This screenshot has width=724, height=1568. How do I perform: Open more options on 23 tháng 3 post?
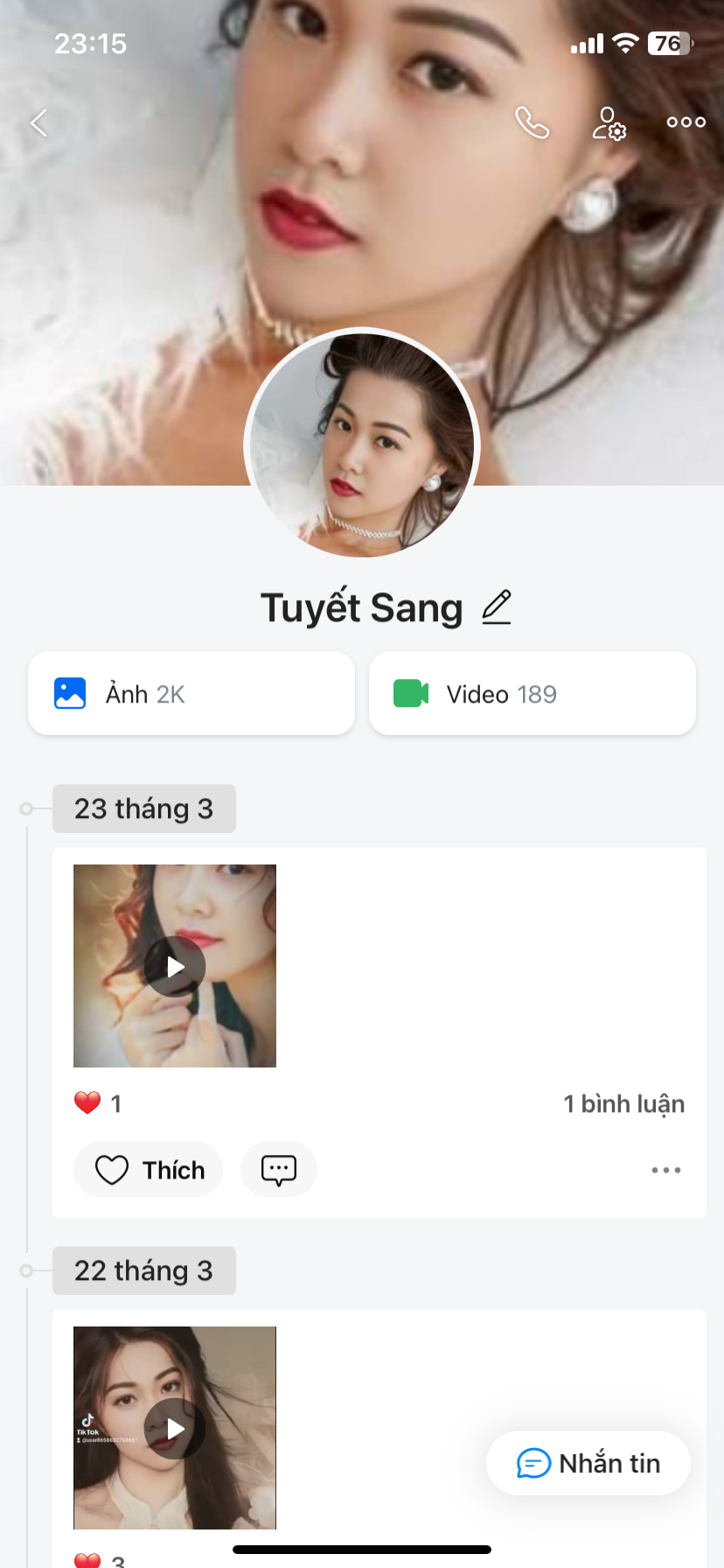tap(665, 1170)
